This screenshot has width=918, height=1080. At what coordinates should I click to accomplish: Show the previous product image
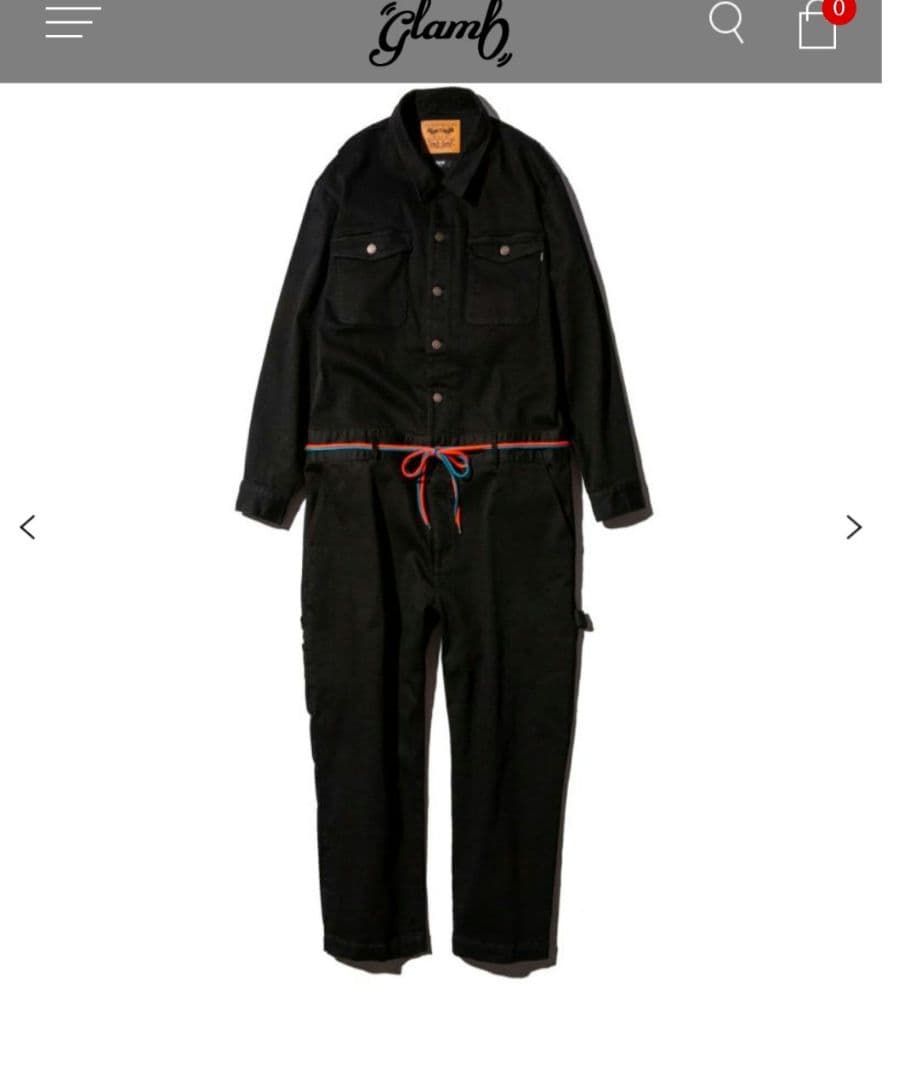(28, 527)
